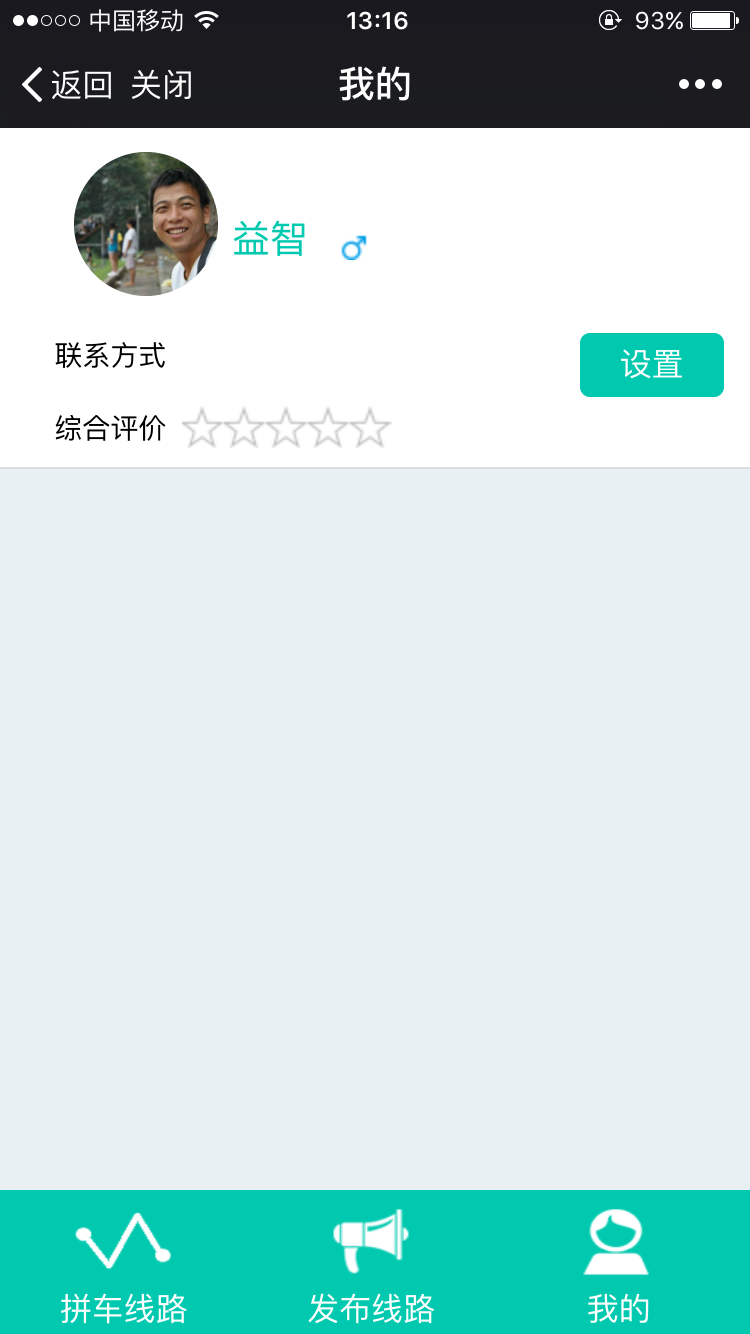Switch to the 拼车线路 tab
750x1334 pixels.
click(124, 1264)
